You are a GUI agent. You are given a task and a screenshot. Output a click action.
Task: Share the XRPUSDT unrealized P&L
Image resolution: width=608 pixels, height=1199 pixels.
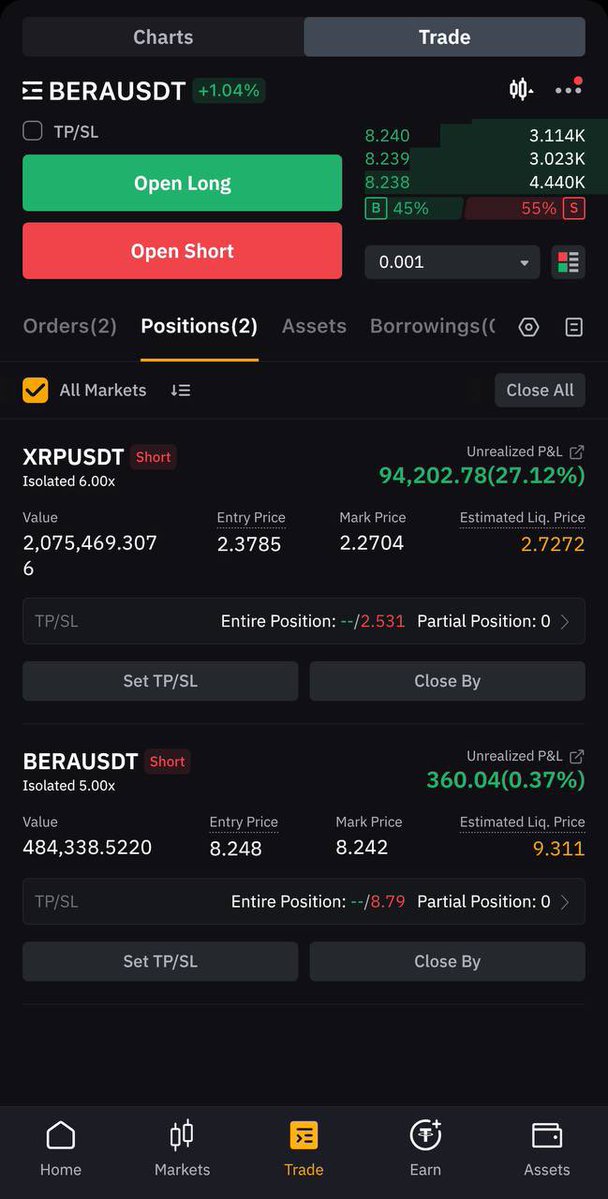(577, 452)
